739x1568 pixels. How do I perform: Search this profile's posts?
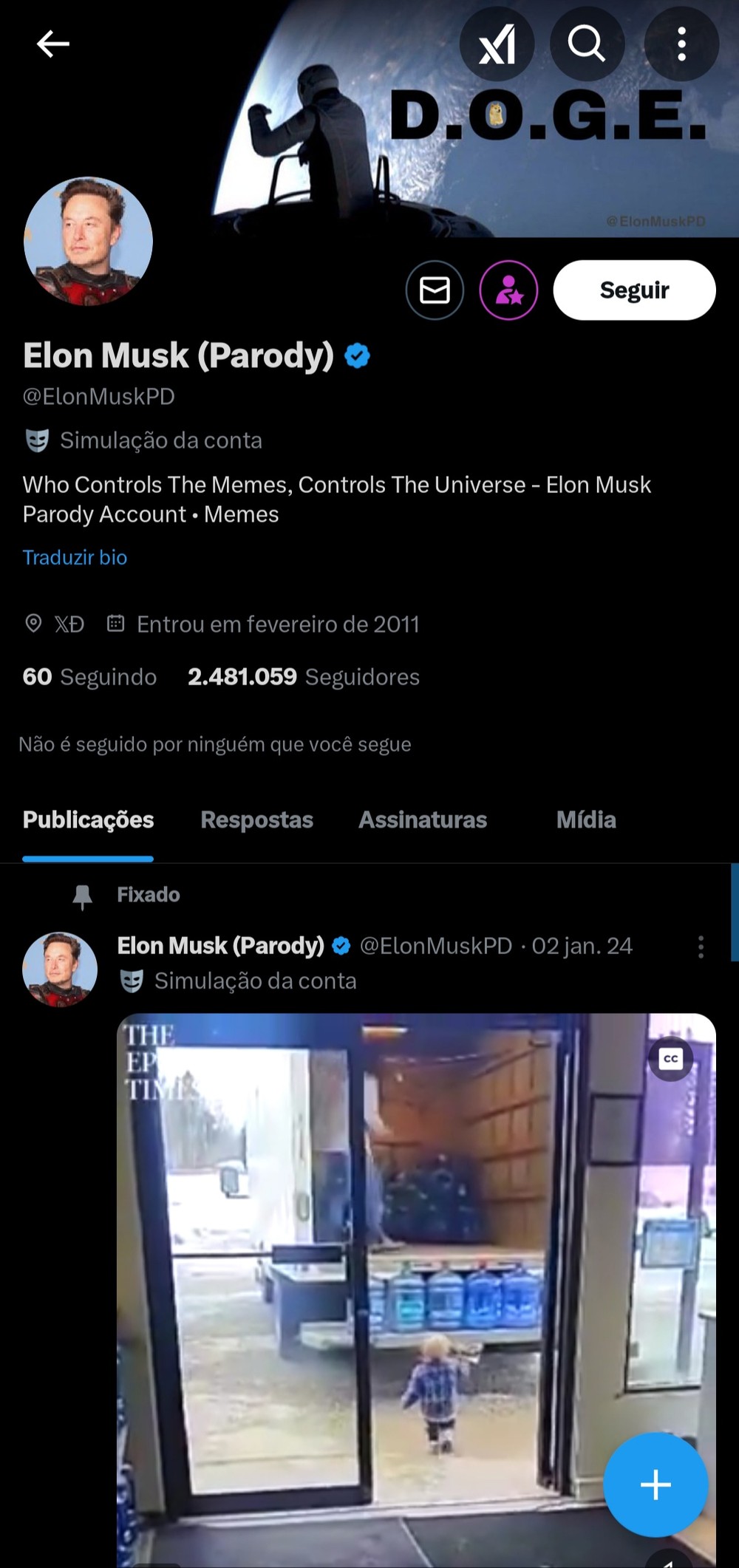pos(587,44)
